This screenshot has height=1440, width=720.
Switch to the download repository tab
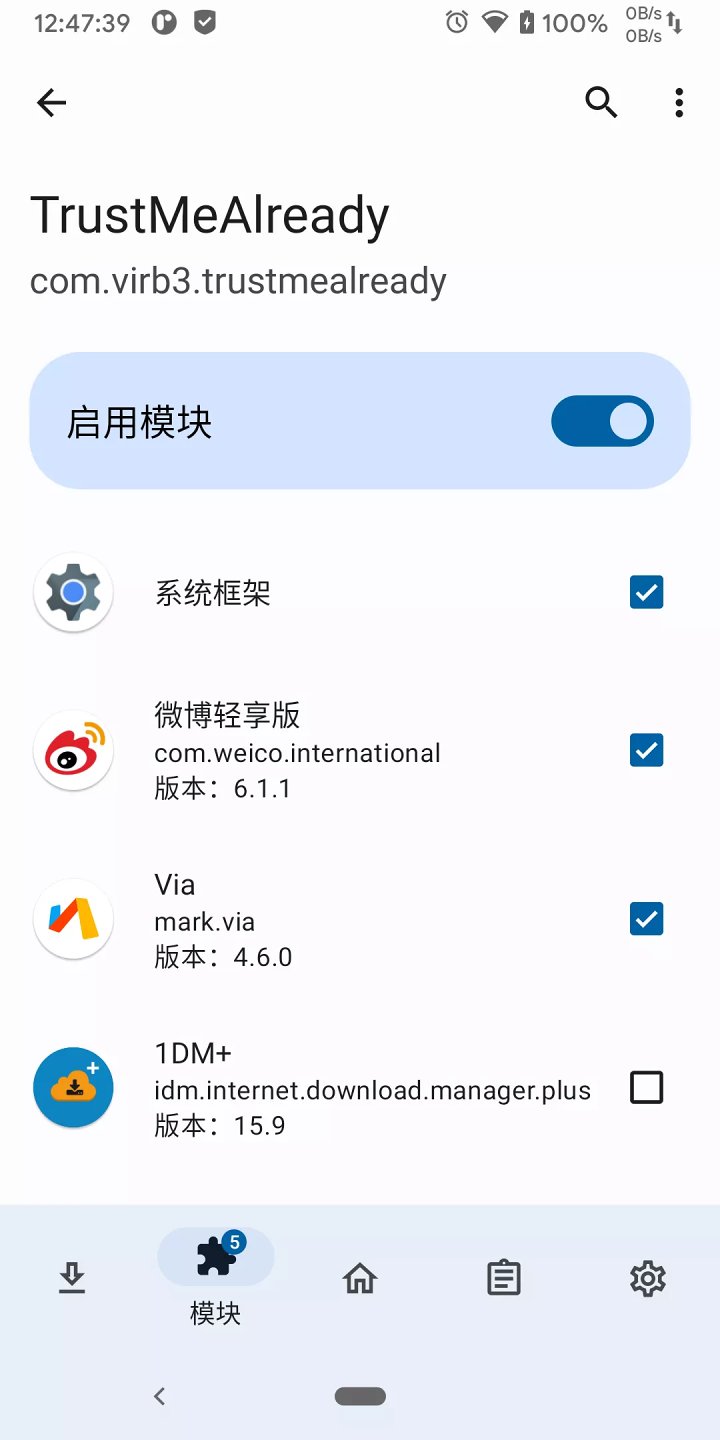coord(72,1278)
